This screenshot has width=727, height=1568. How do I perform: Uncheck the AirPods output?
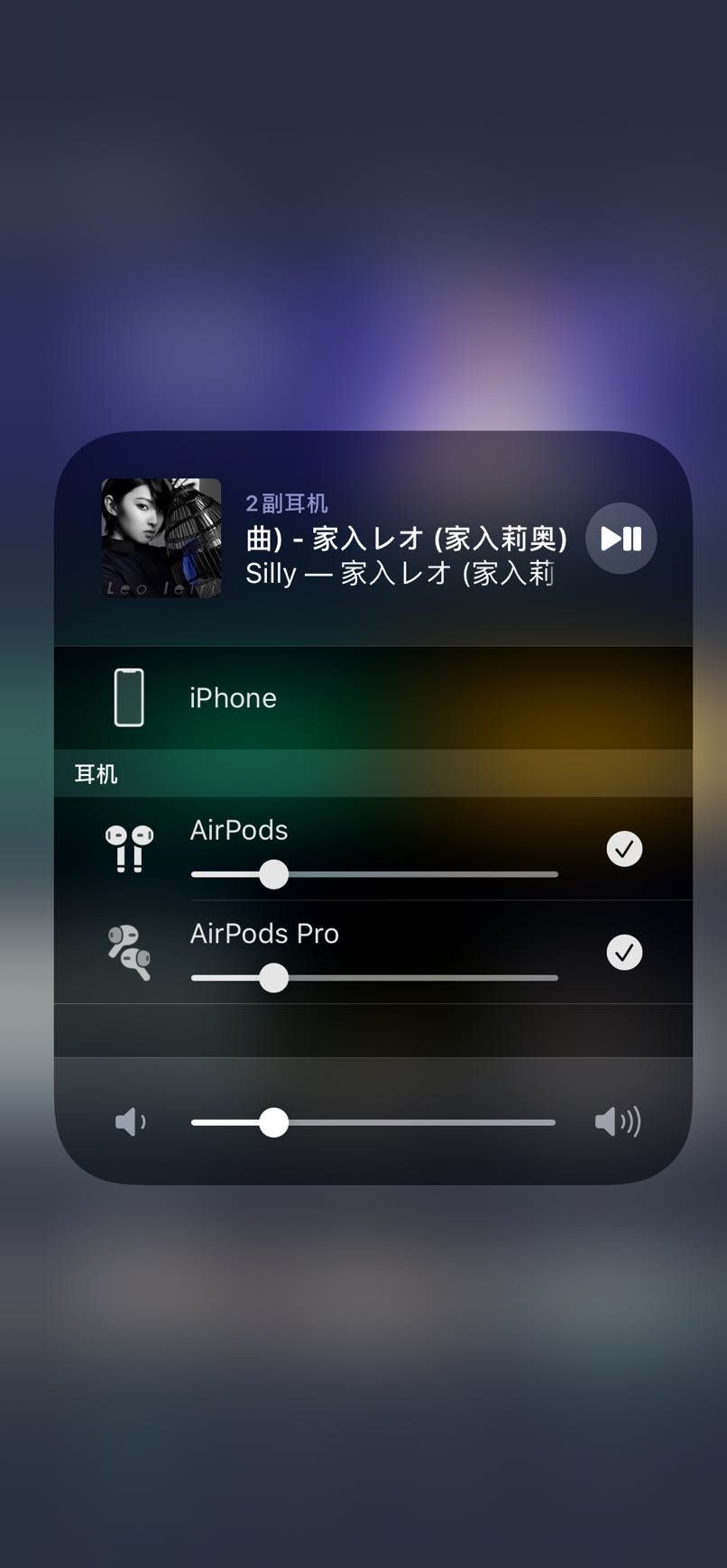tap(624, 848)
